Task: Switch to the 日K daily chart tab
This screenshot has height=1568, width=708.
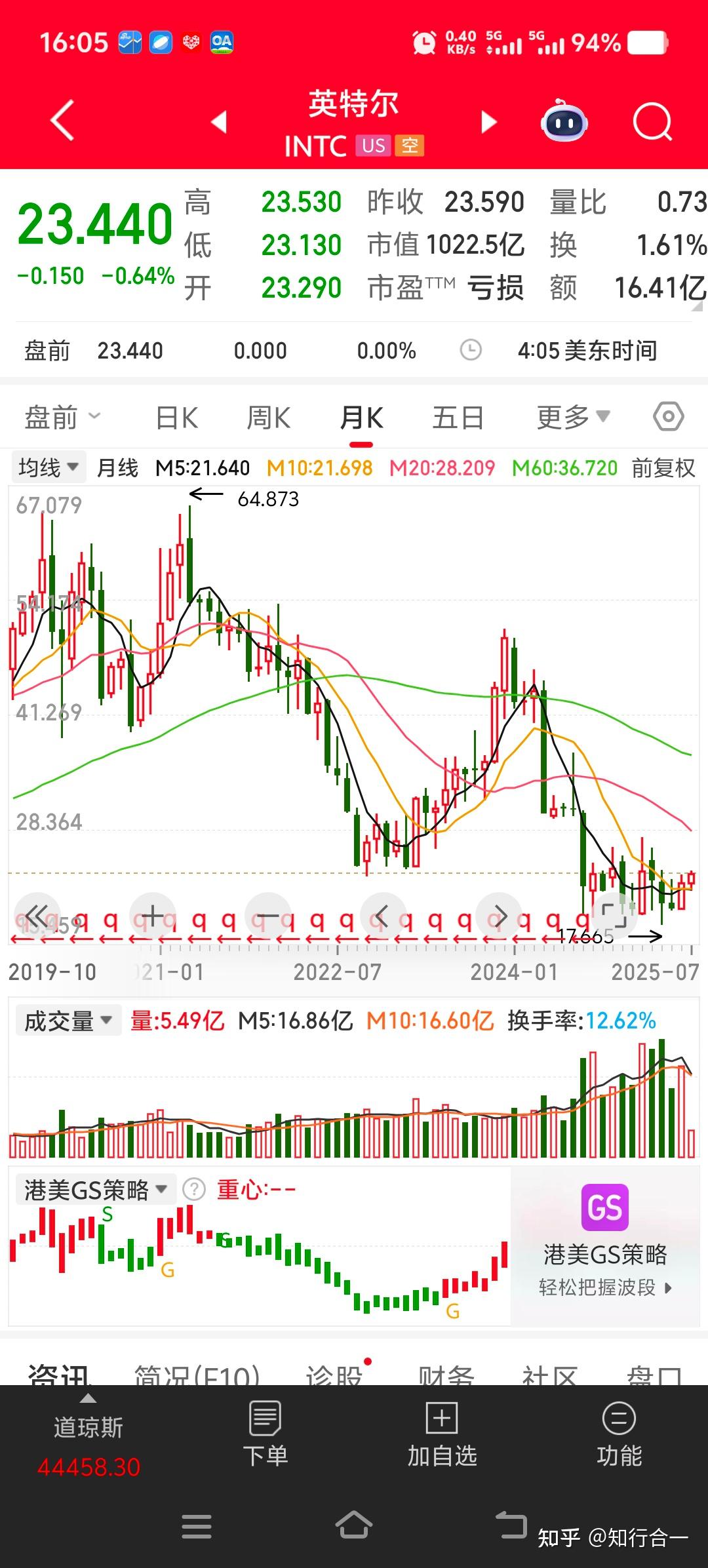Action: coord(176,416)
